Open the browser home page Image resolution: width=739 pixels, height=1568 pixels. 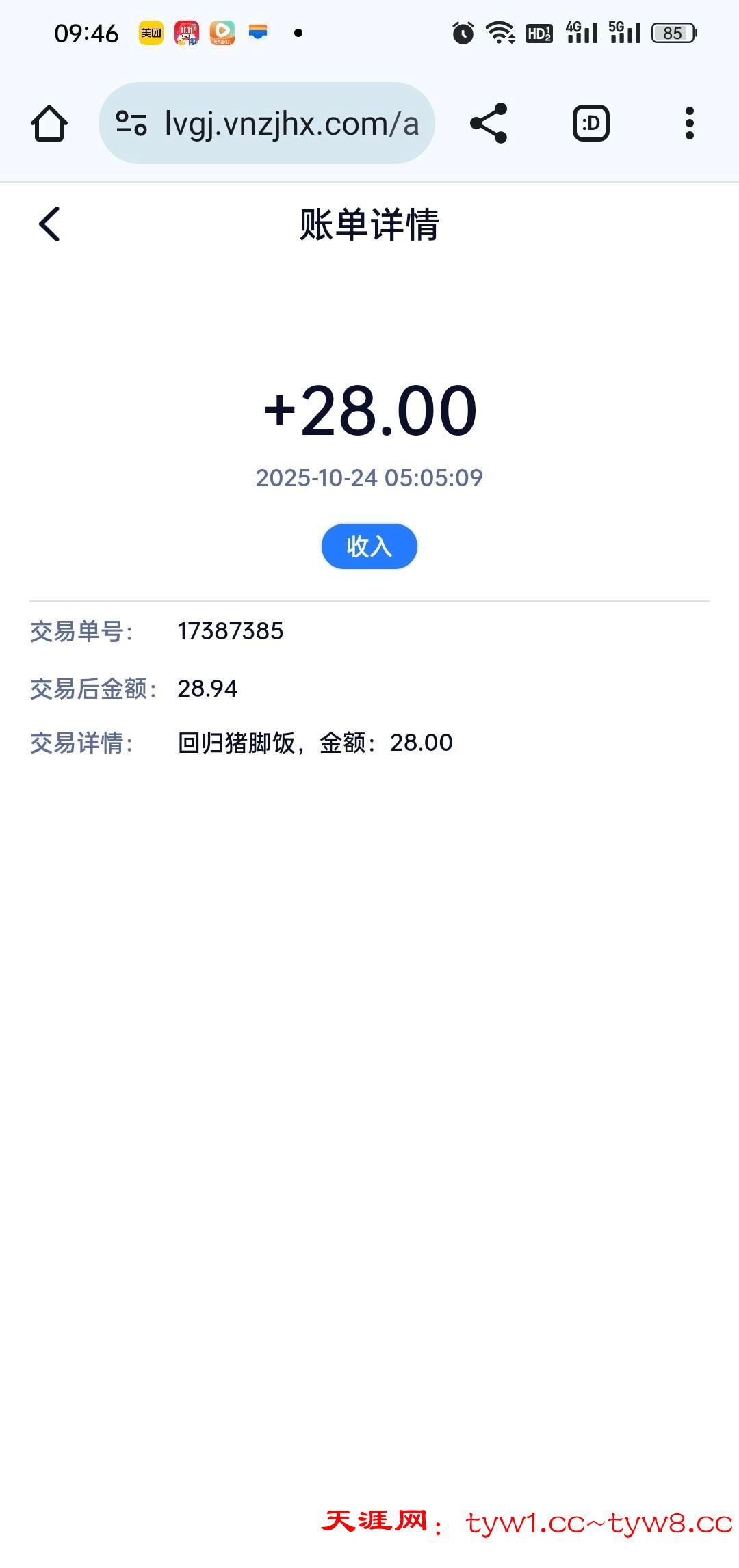[x=49, y=124]
